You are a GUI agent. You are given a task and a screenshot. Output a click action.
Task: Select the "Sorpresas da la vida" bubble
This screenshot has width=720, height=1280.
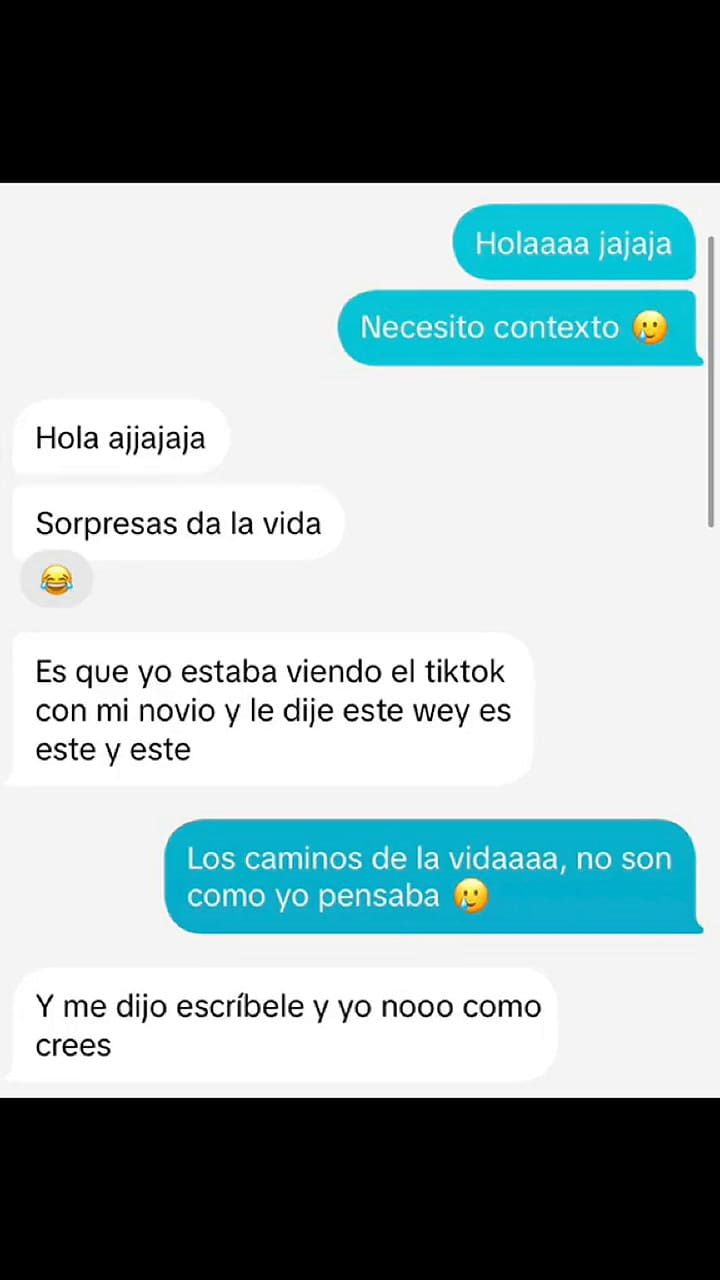click(178, 523)
